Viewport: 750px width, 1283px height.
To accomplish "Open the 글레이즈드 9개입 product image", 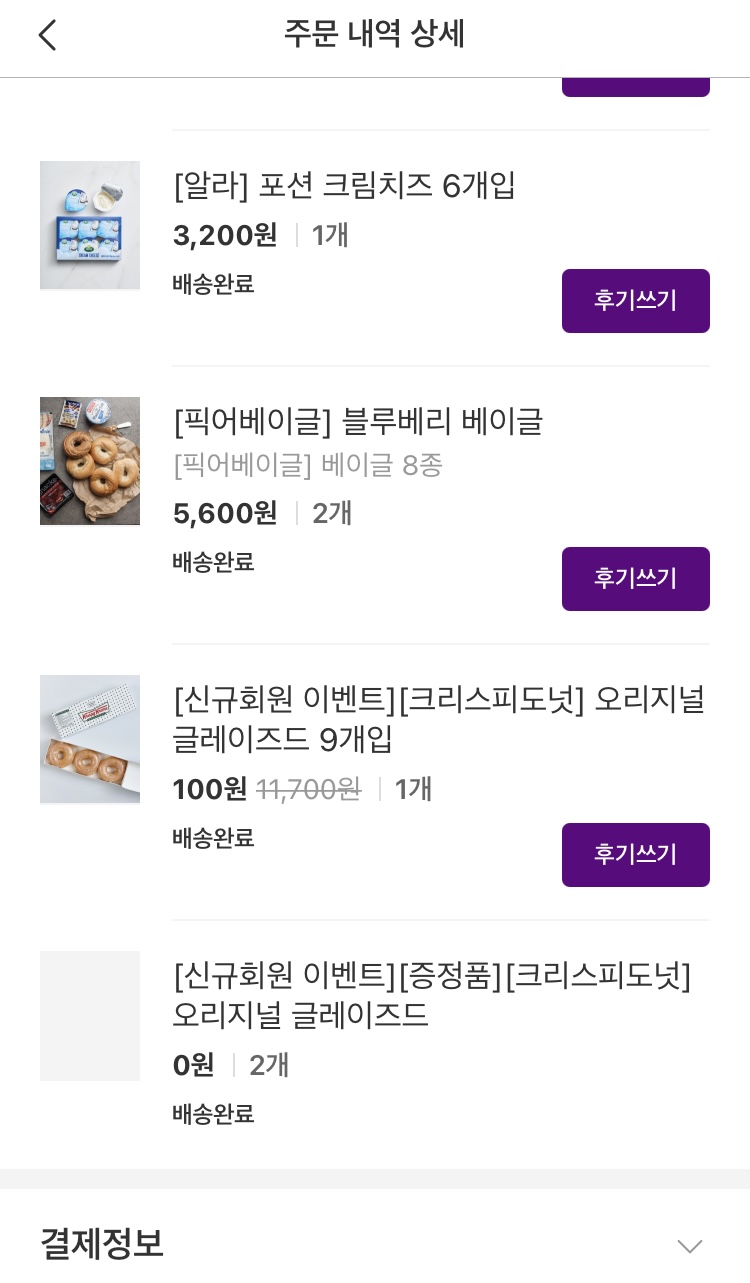I will coord(90,739).
